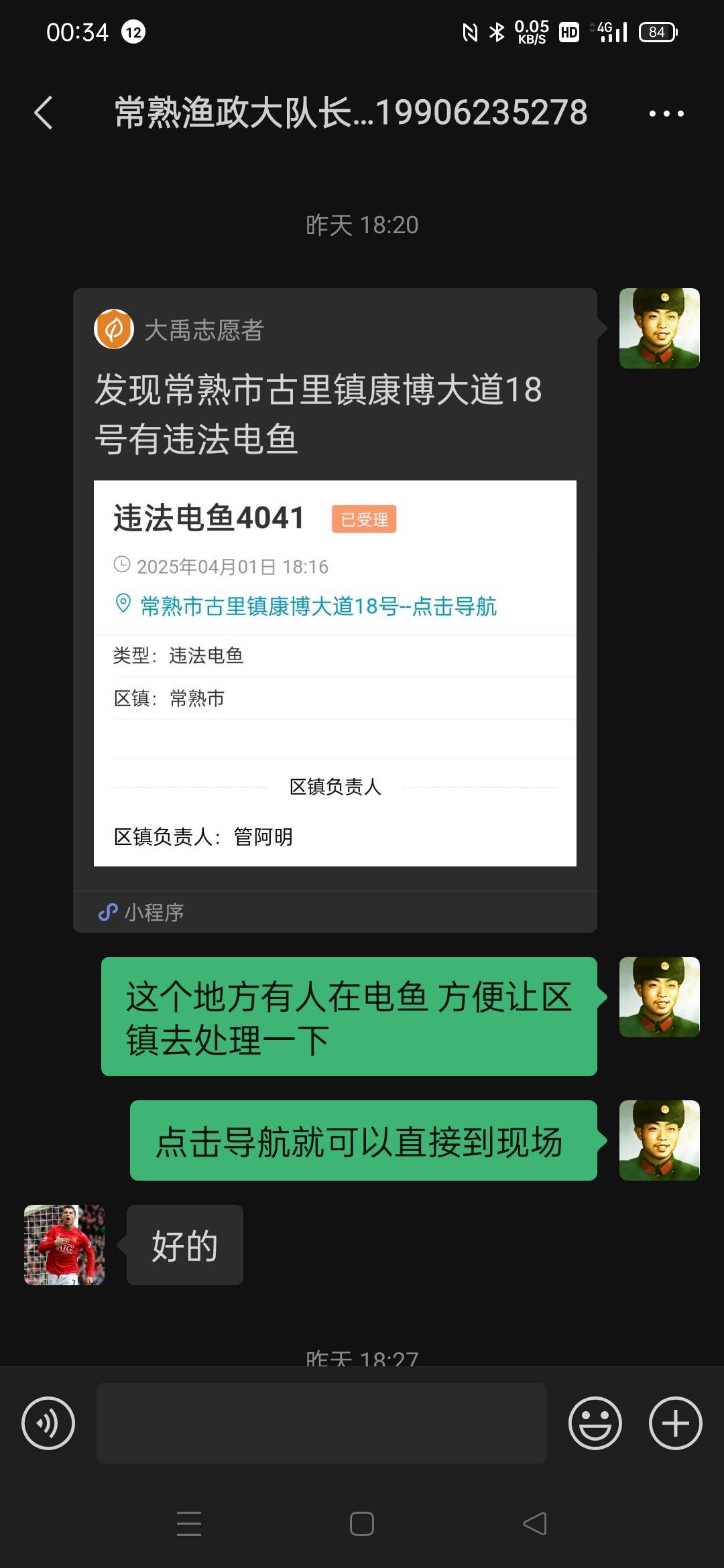The width and height of the screenshot is (724, 1568).
Task: Go back from this chat
Action: 44,113
